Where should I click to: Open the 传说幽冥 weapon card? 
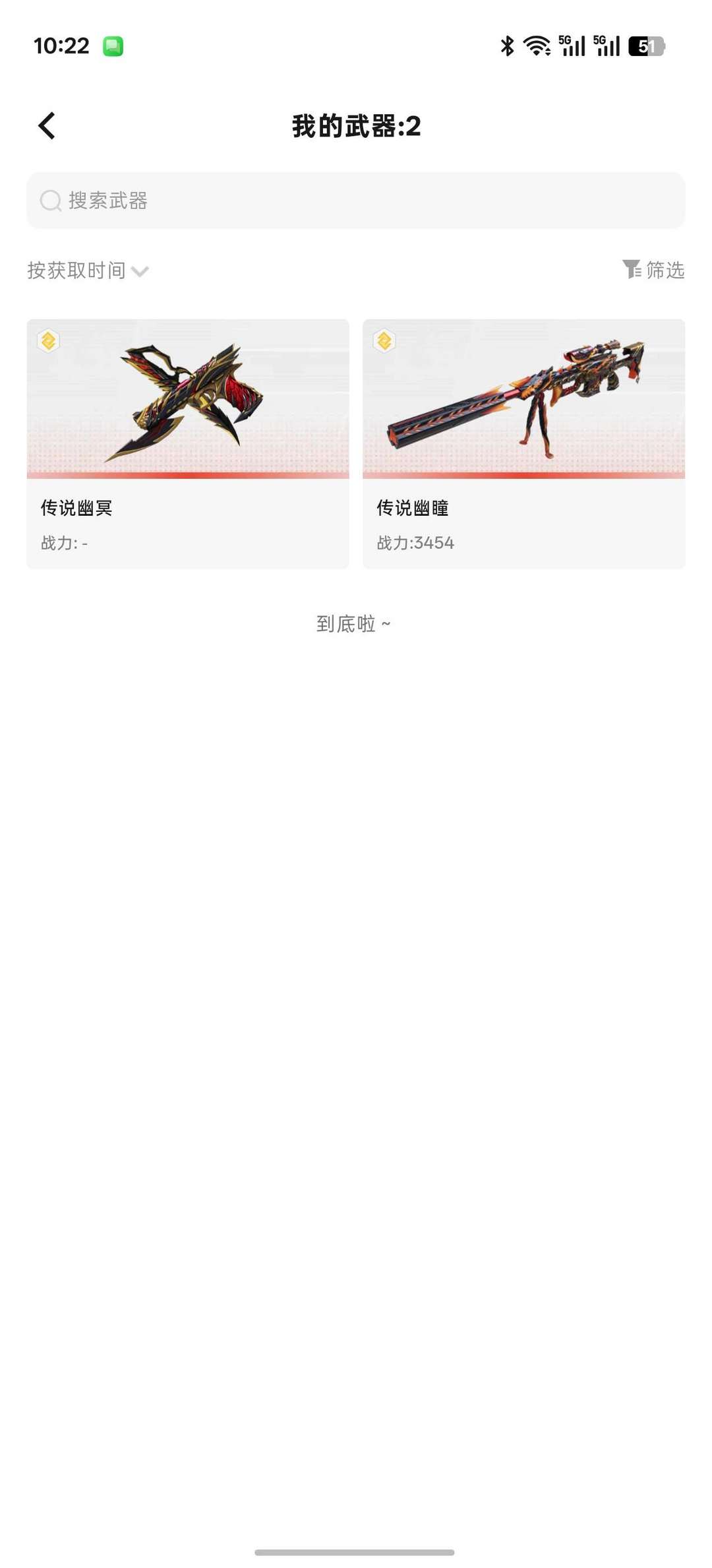(188, 444)
